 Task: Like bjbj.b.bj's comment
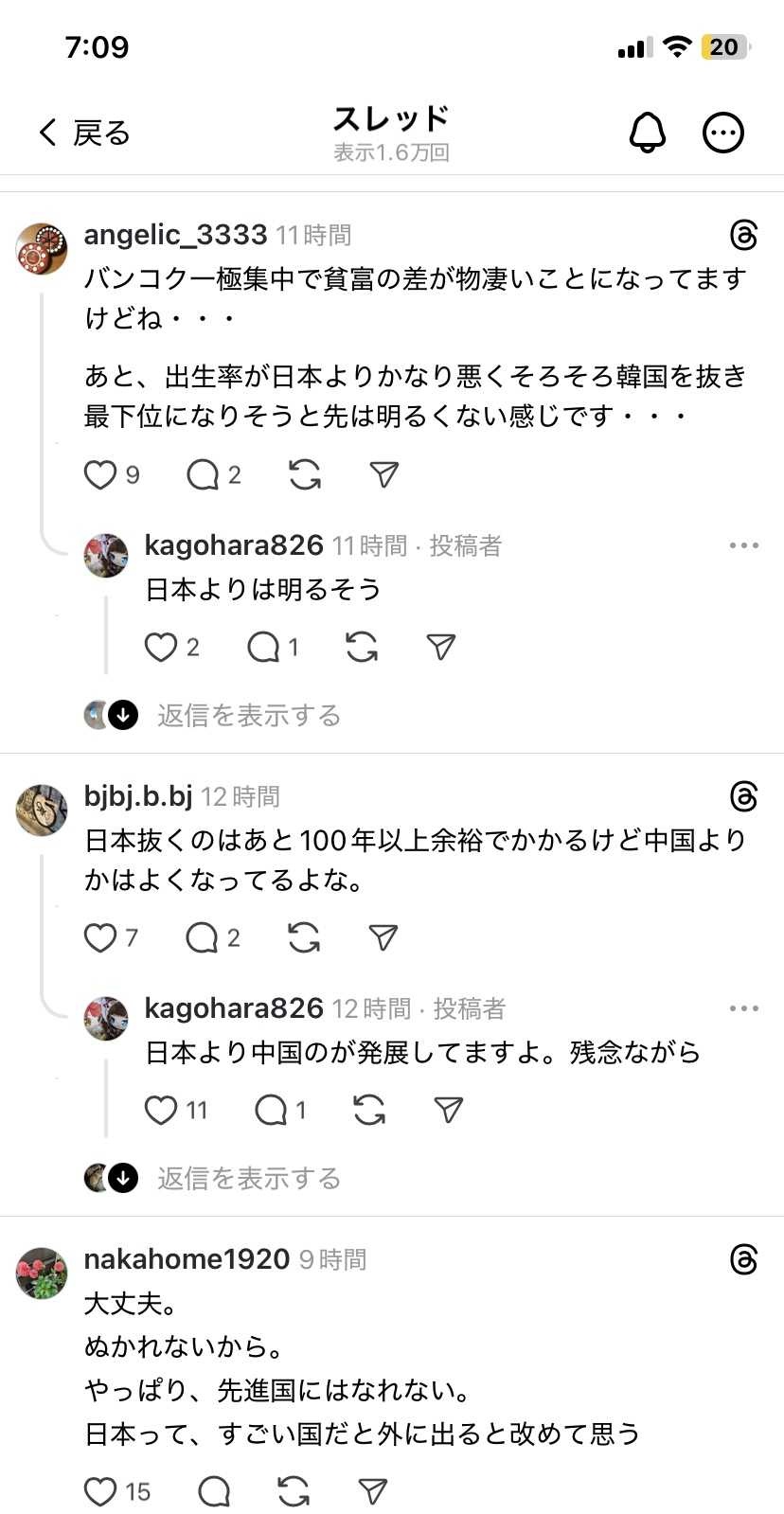pos(100,937)
